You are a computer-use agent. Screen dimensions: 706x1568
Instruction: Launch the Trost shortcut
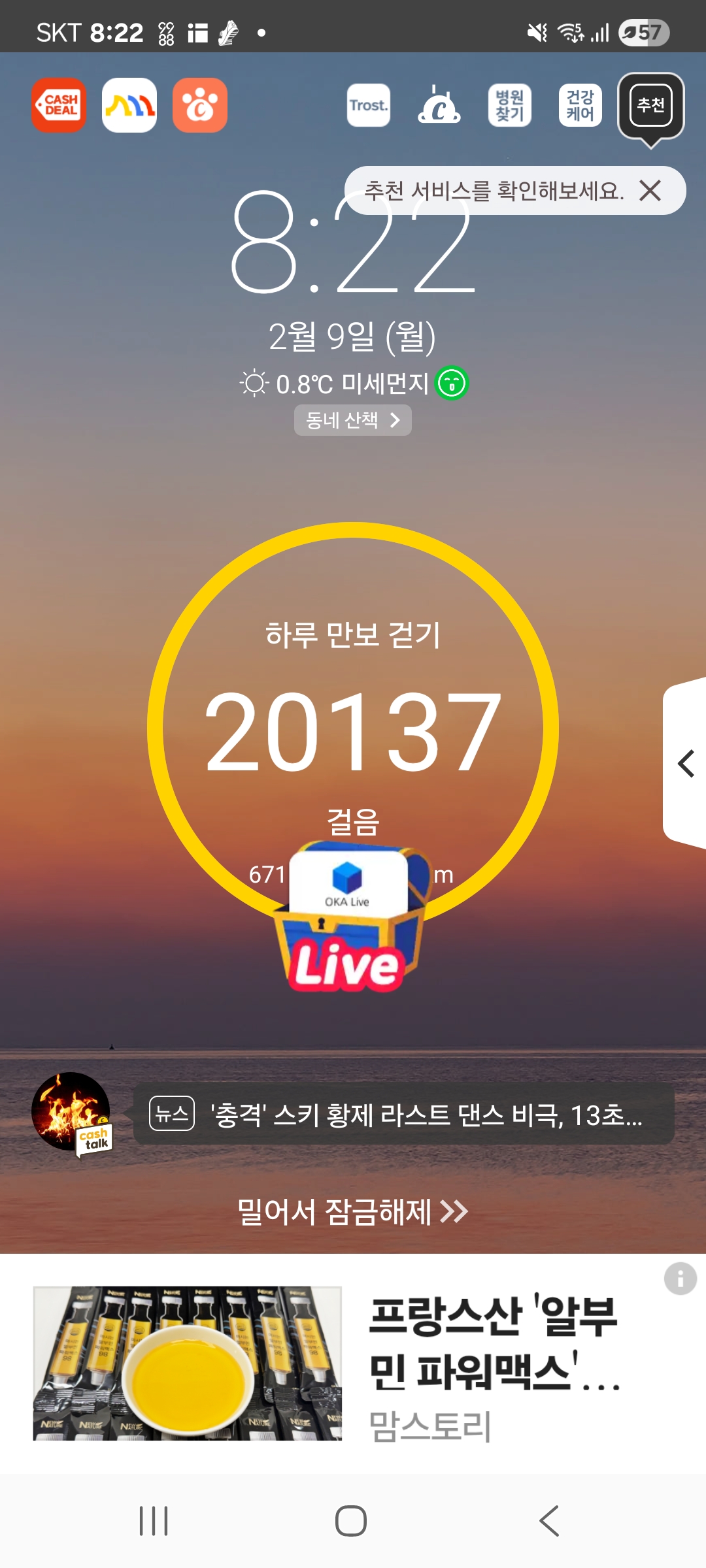coord(369,105)
